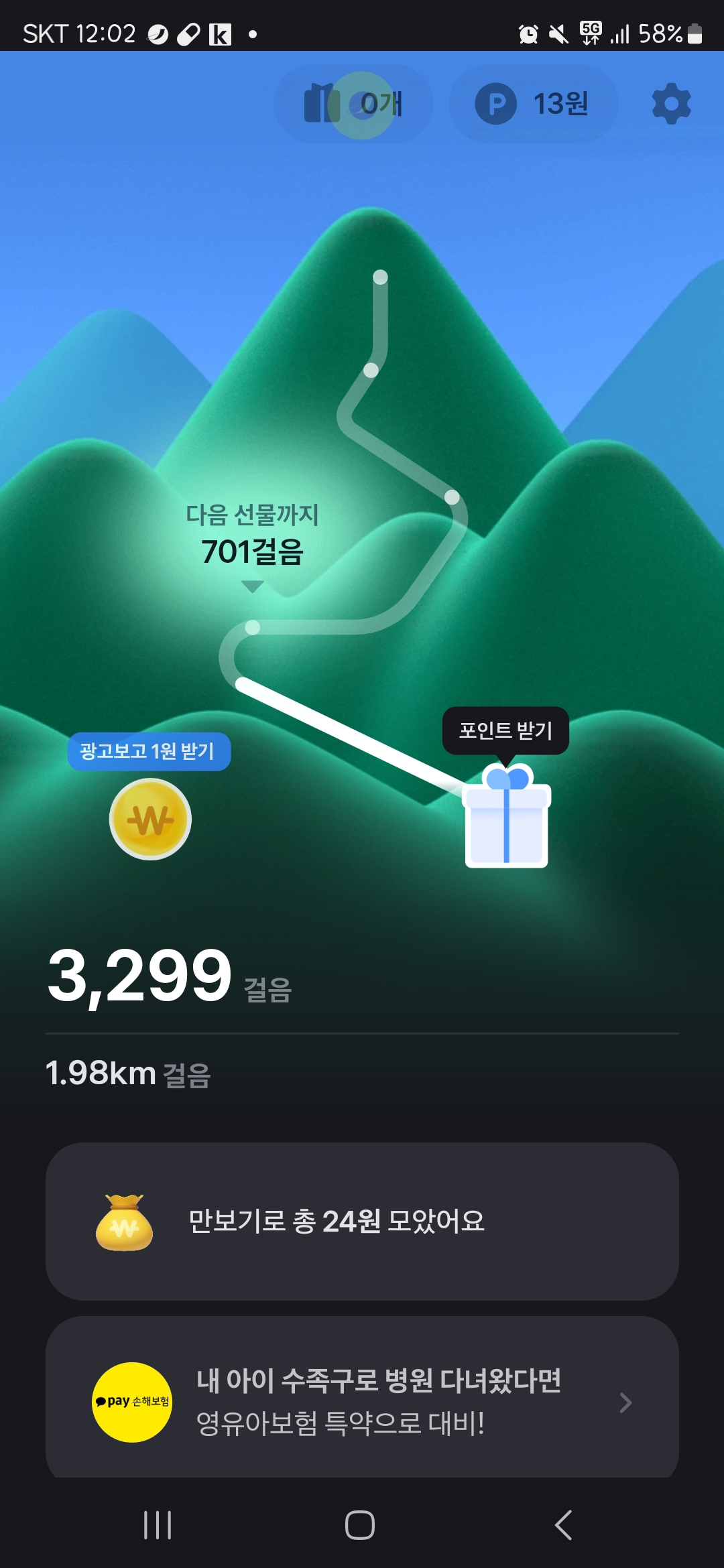724x1568 pixels.
Task: Open the settings gear
Action: click(x=671, y=104)
